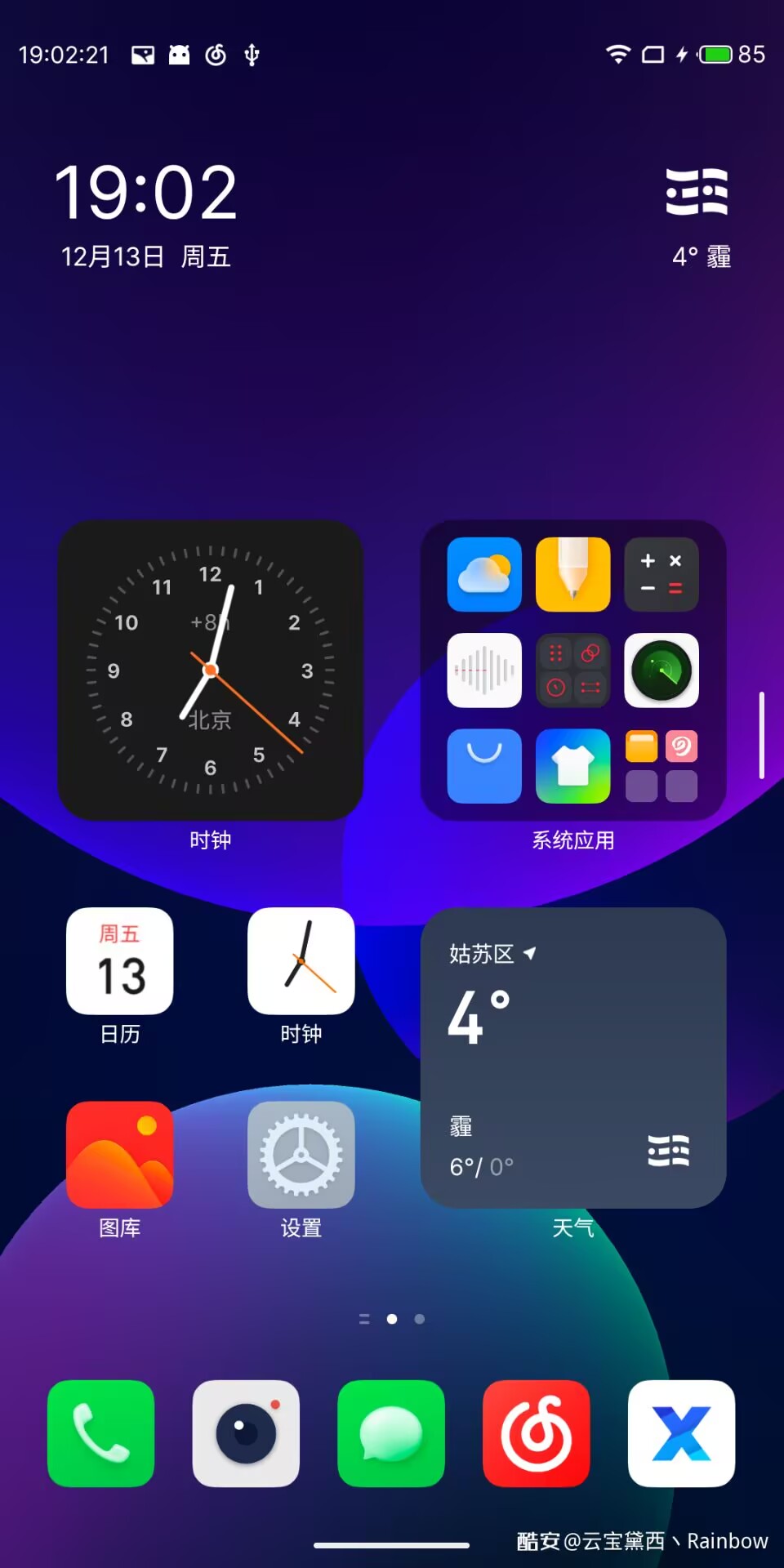
Task: Open the 图库 gallery app
Action: [120, 1155]
